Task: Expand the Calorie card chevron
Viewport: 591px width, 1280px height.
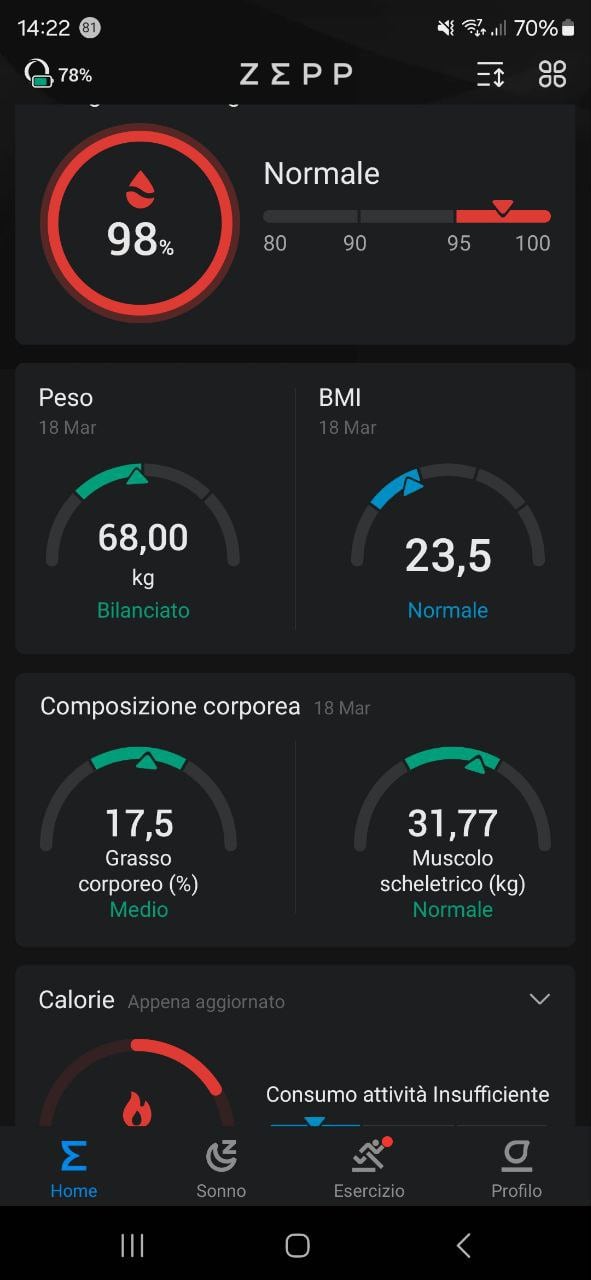Action: 540,999
